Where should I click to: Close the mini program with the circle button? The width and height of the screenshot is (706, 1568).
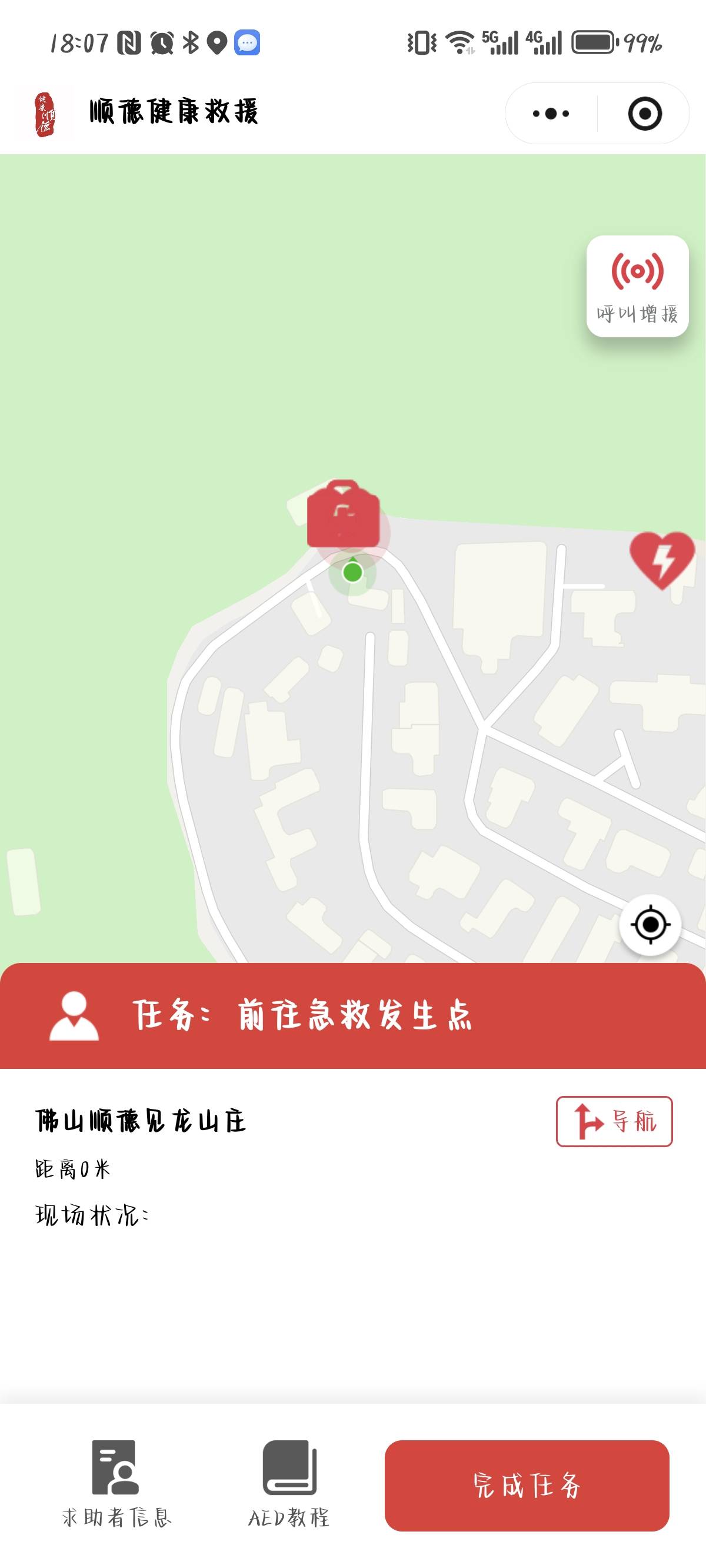click(x=645, y=114)
